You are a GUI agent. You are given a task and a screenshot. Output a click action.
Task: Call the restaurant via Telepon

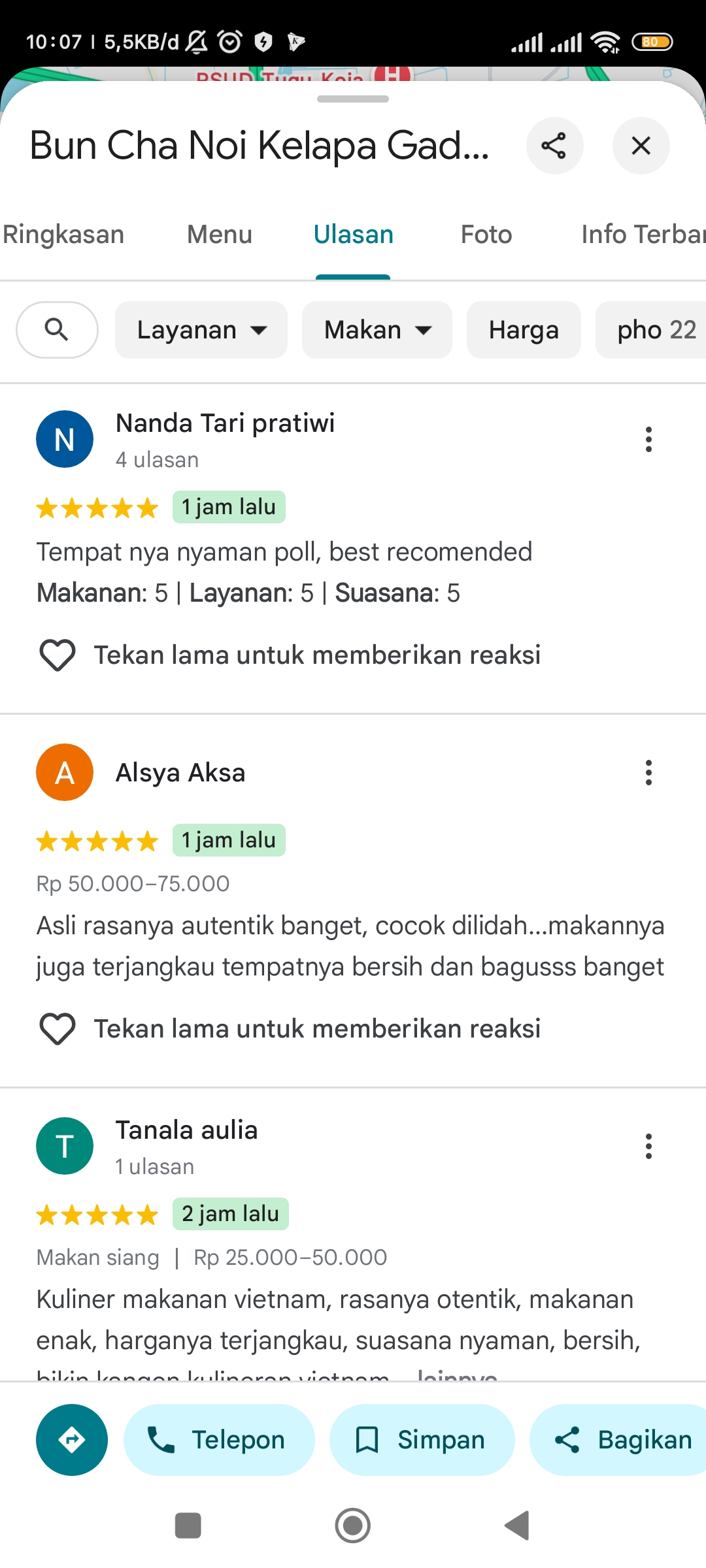(x=219, y=1440)
